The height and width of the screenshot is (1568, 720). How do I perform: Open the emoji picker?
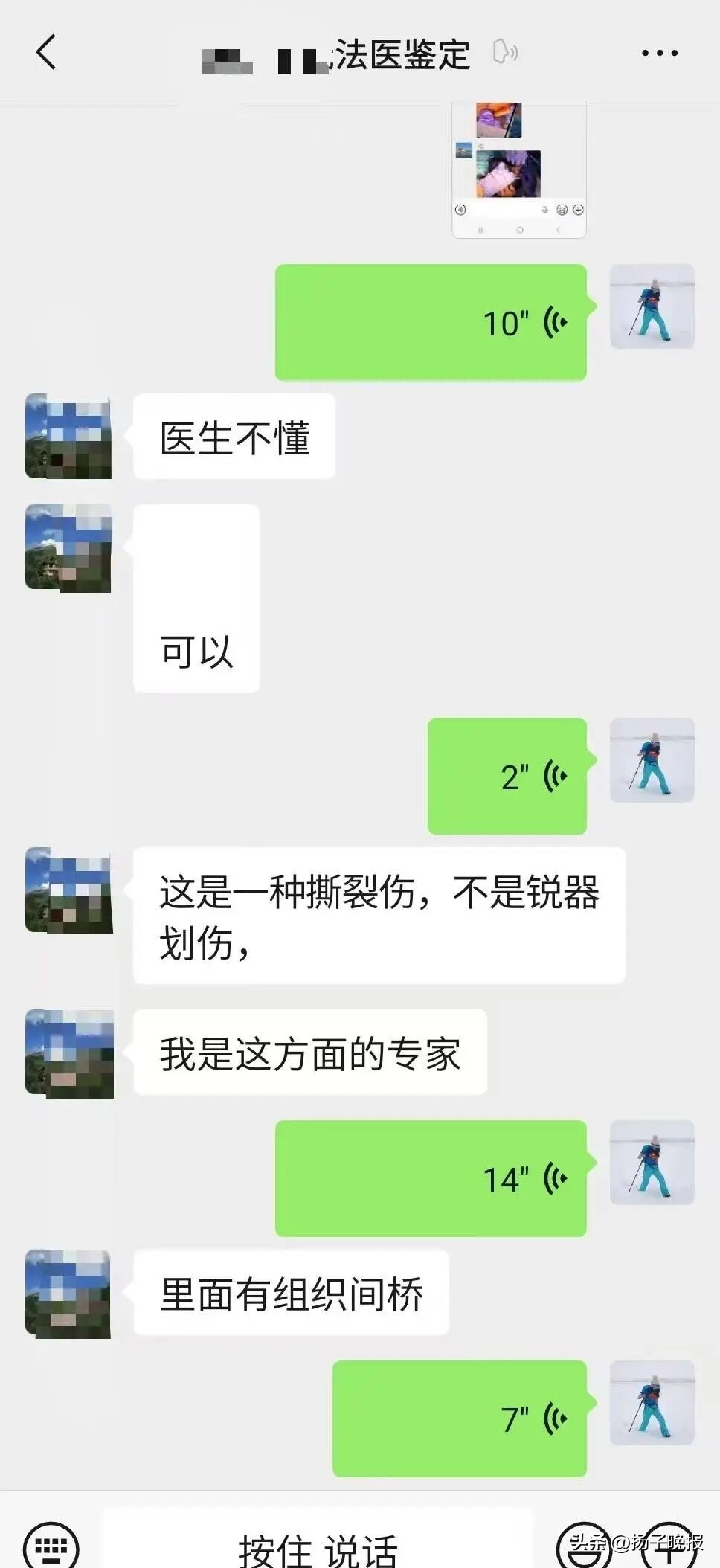tap(585, 1546)
